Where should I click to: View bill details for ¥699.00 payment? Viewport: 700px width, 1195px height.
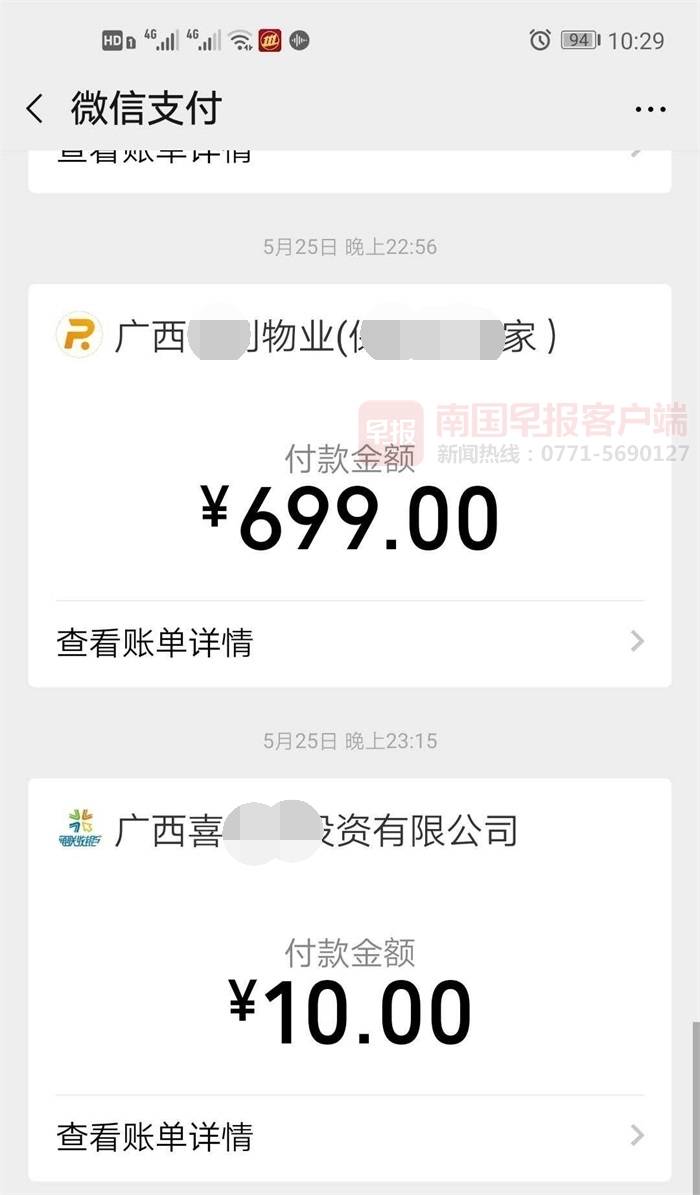tap(349, 642)
